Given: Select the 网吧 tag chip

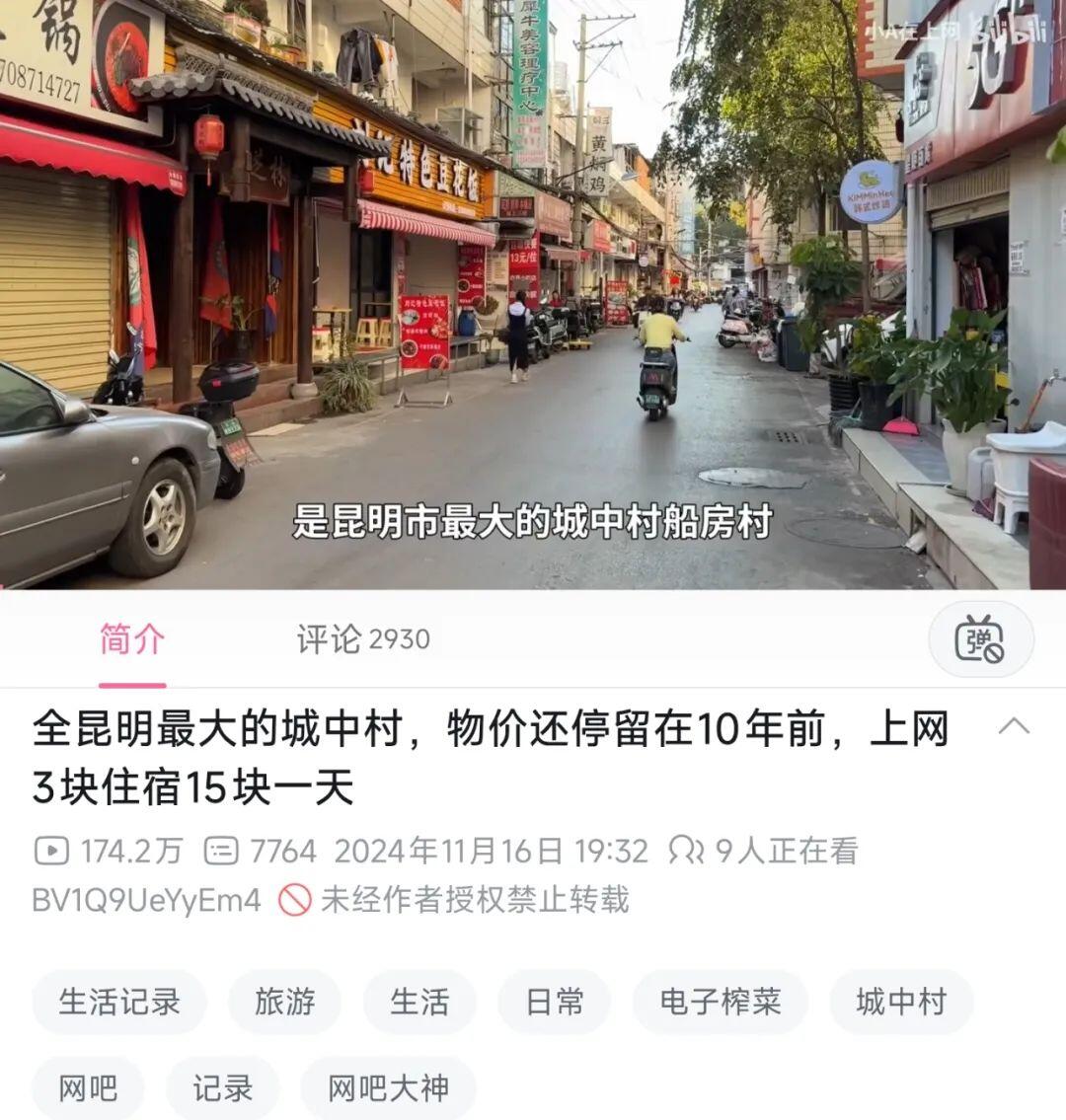Looking at the screenshot, I should pos(88,1088).
